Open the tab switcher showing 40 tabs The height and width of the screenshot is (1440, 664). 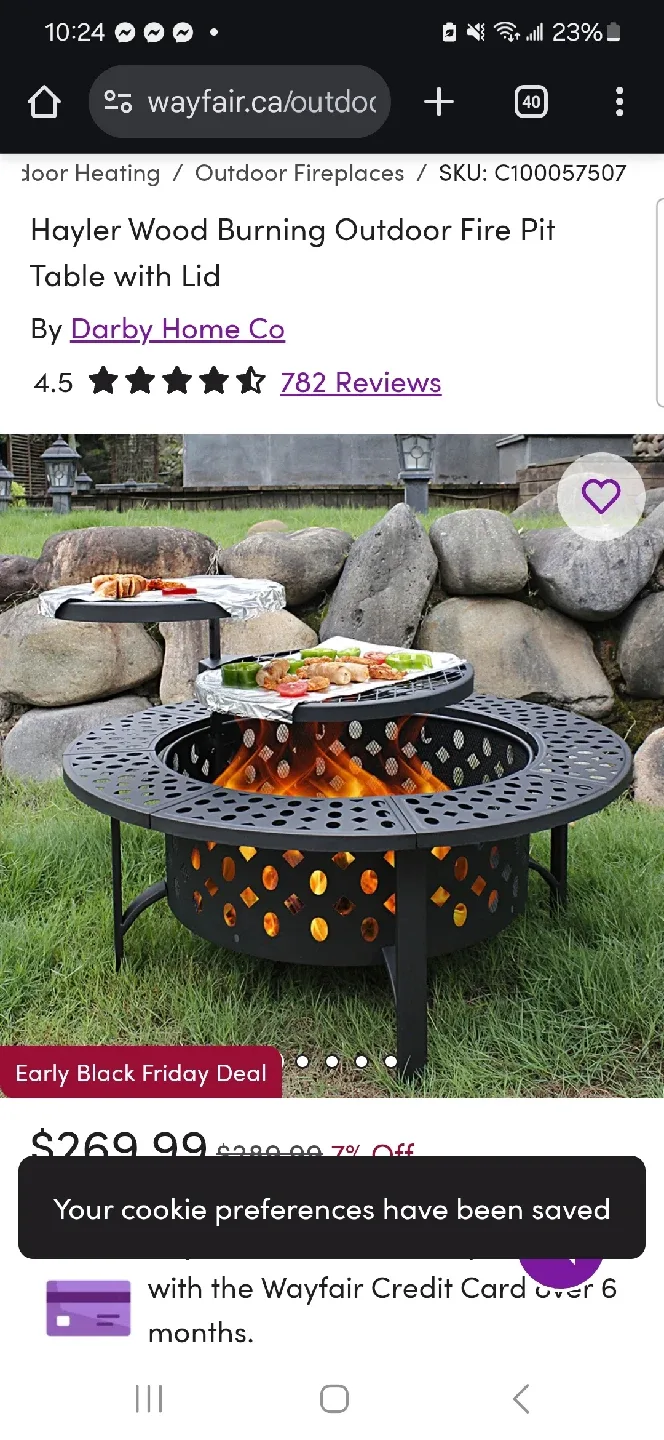tap(531, 102)
